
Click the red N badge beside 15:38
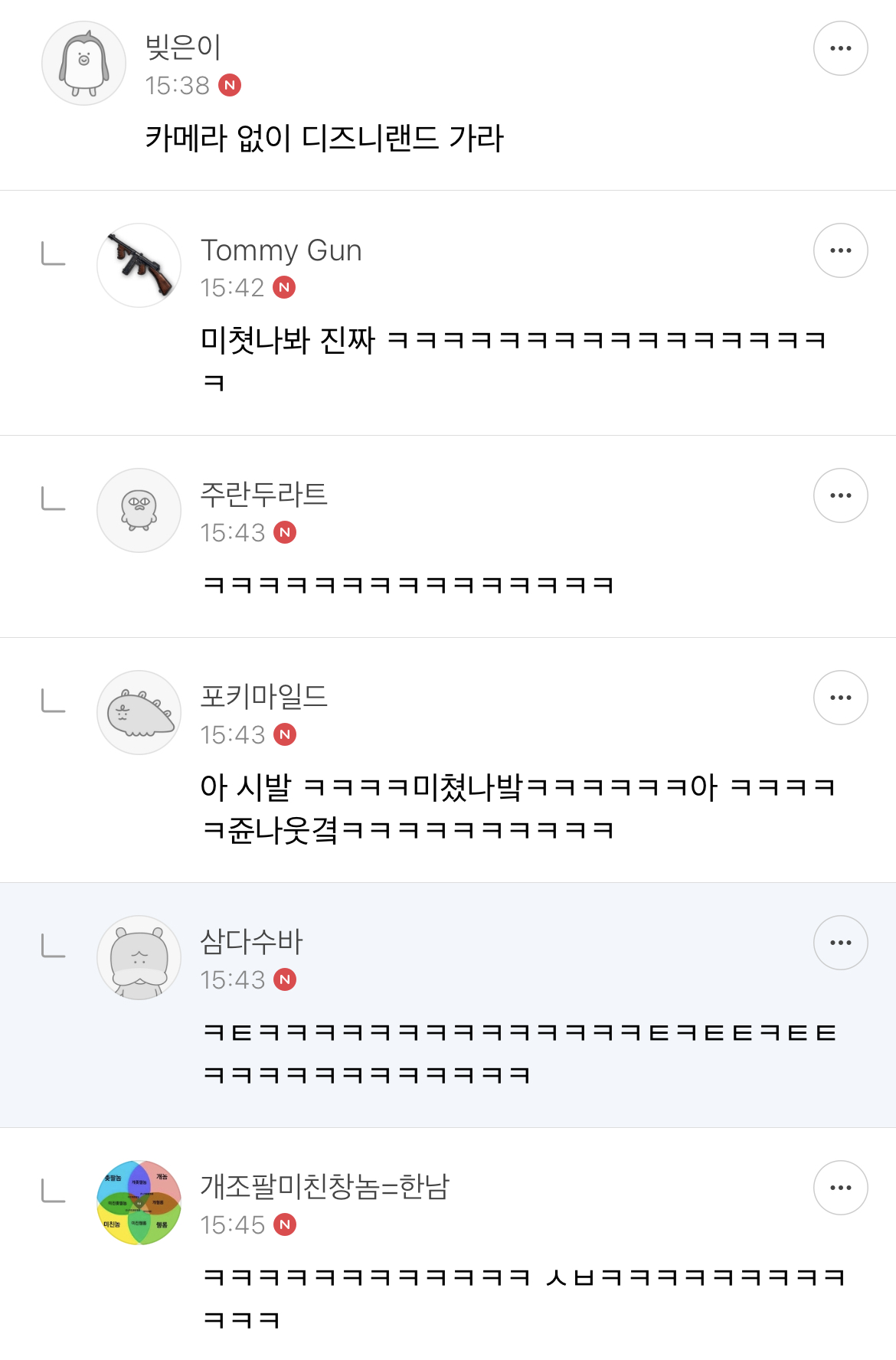point(232,87)
